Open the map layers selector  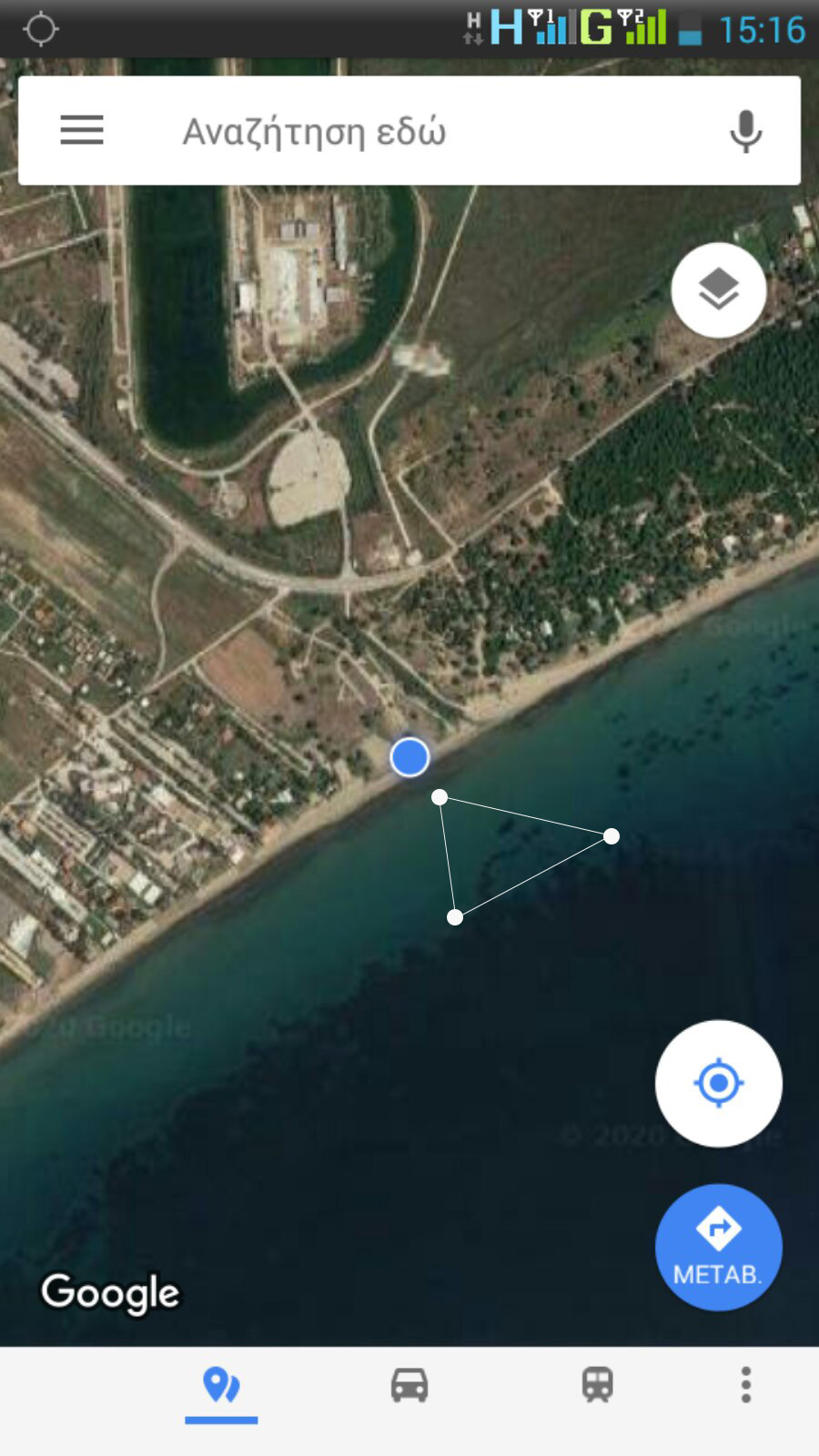pyautogui.click(x=719, y=290)
